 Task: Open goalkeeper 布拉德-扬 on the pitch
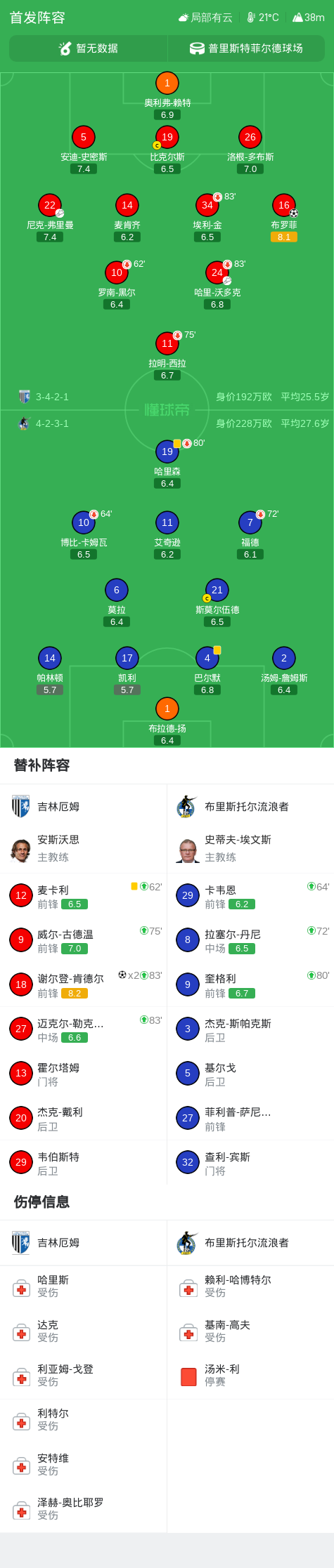click(167, 720)
